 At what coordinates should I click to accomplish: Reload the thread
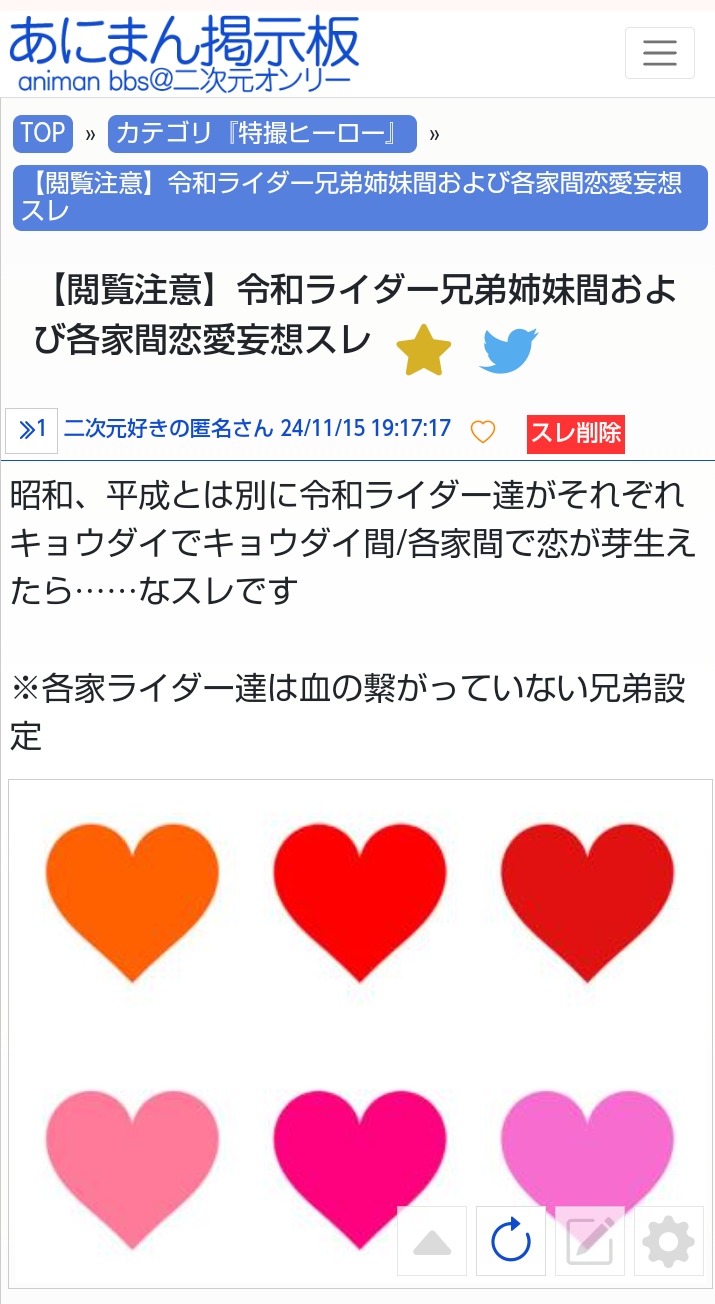(511, 1241)
